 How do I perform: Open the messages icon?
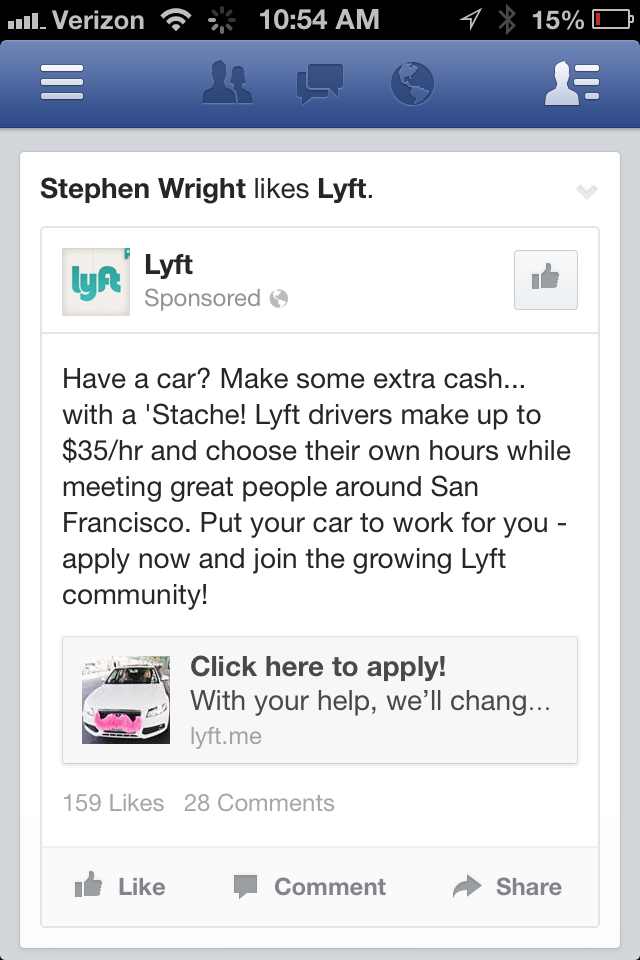(x=320, y=82)
